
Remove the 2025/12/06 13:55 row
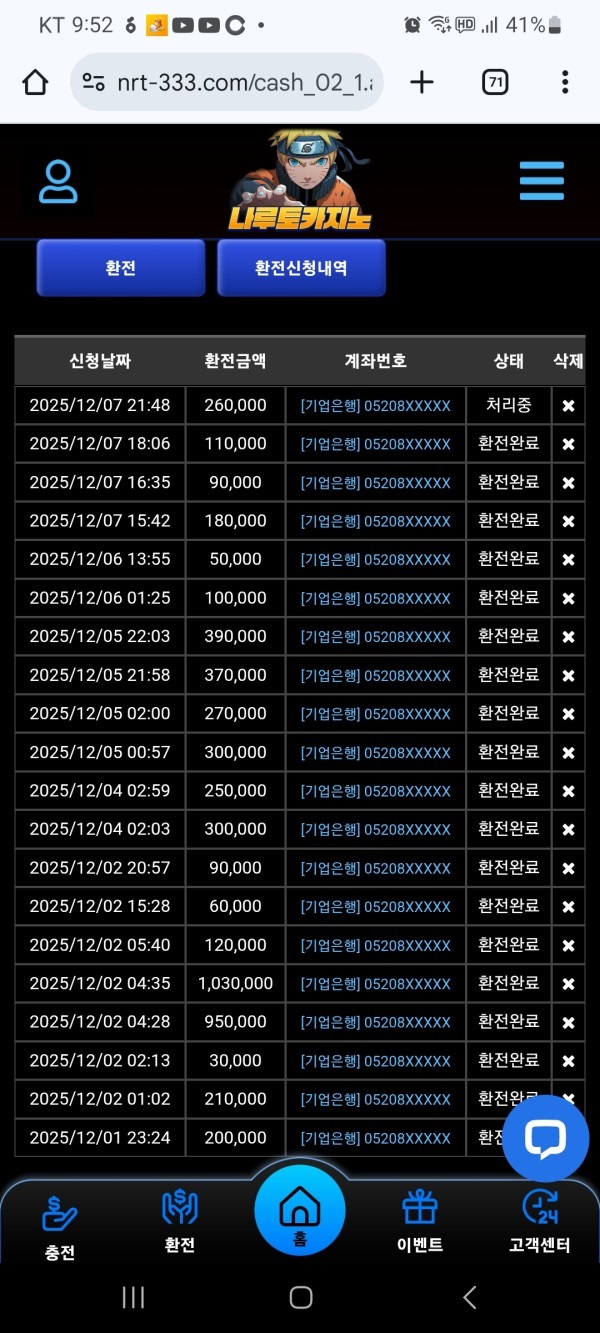pos(568,560)
